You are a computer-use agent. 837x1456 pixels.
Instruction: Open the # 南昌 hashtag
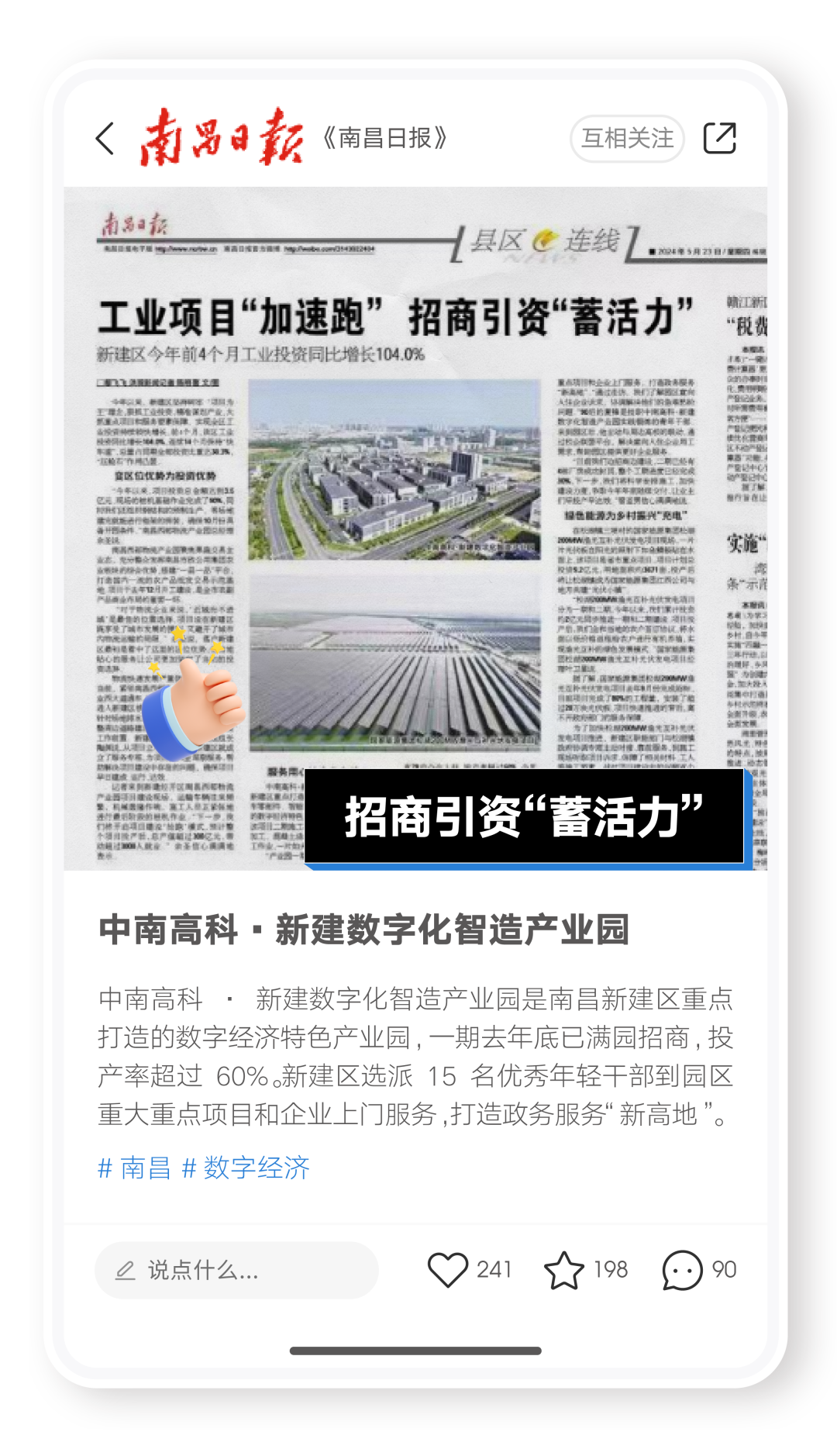134,1168
